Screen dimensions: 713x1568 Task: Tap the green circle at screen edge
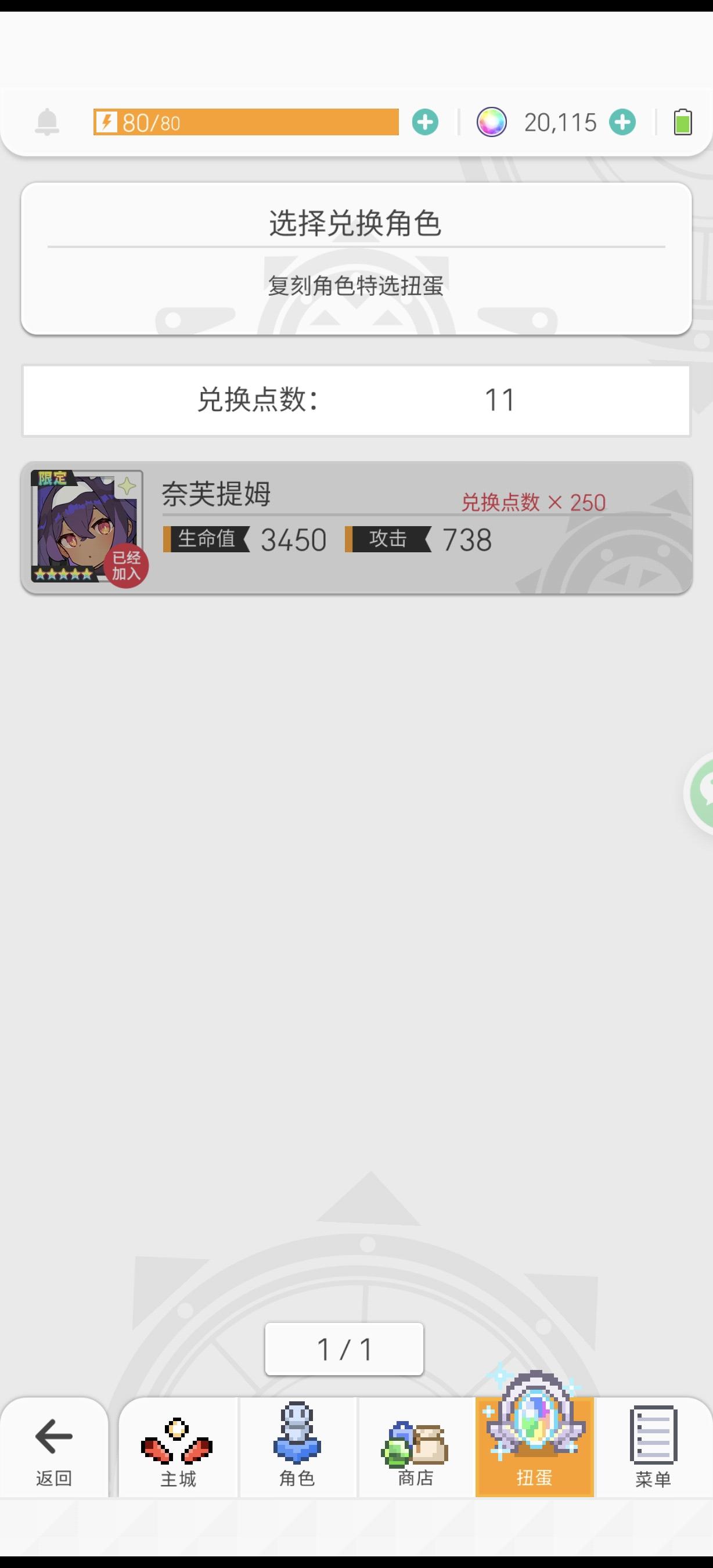(x=704, y=797)
